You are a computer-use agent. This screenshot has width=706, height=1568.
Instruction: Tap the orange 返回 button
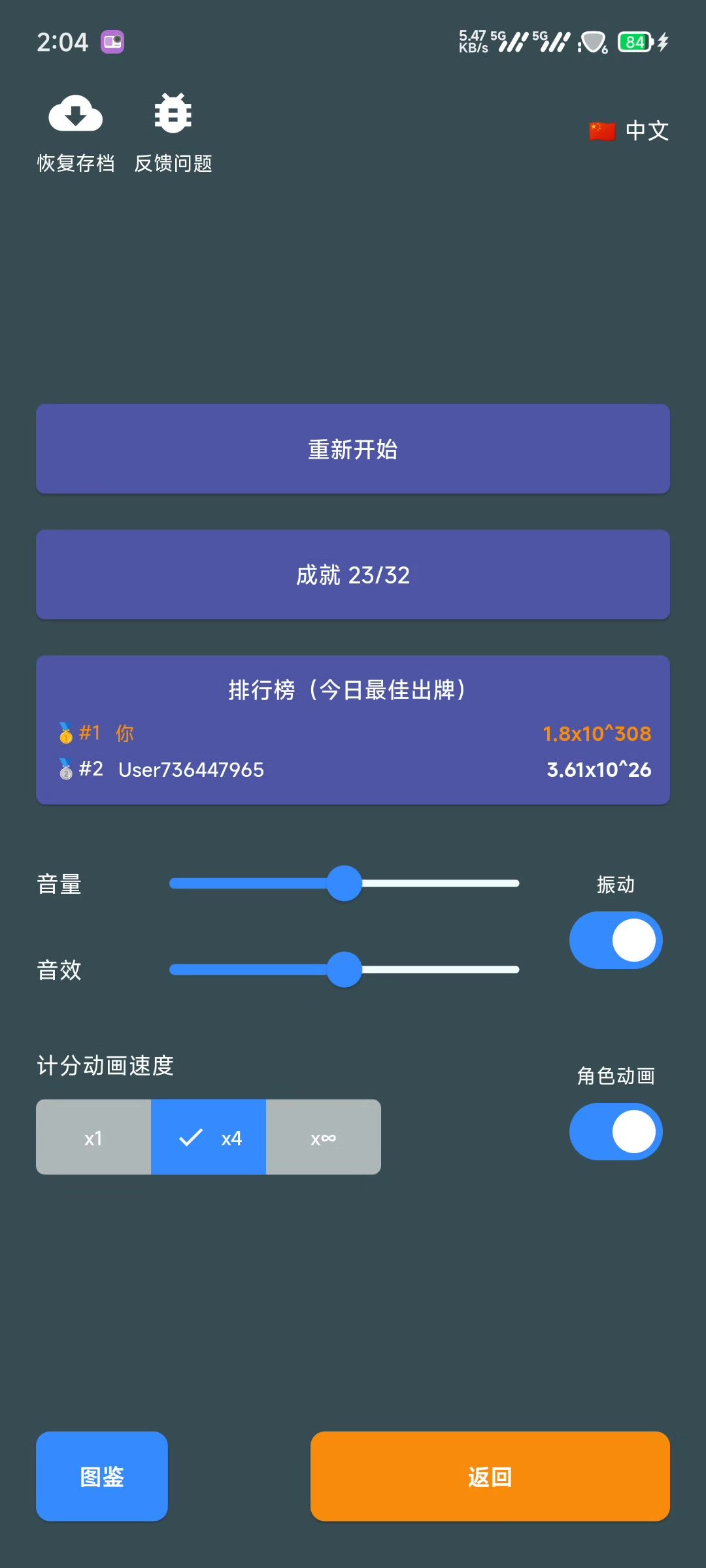click(x=490, y=1477)
